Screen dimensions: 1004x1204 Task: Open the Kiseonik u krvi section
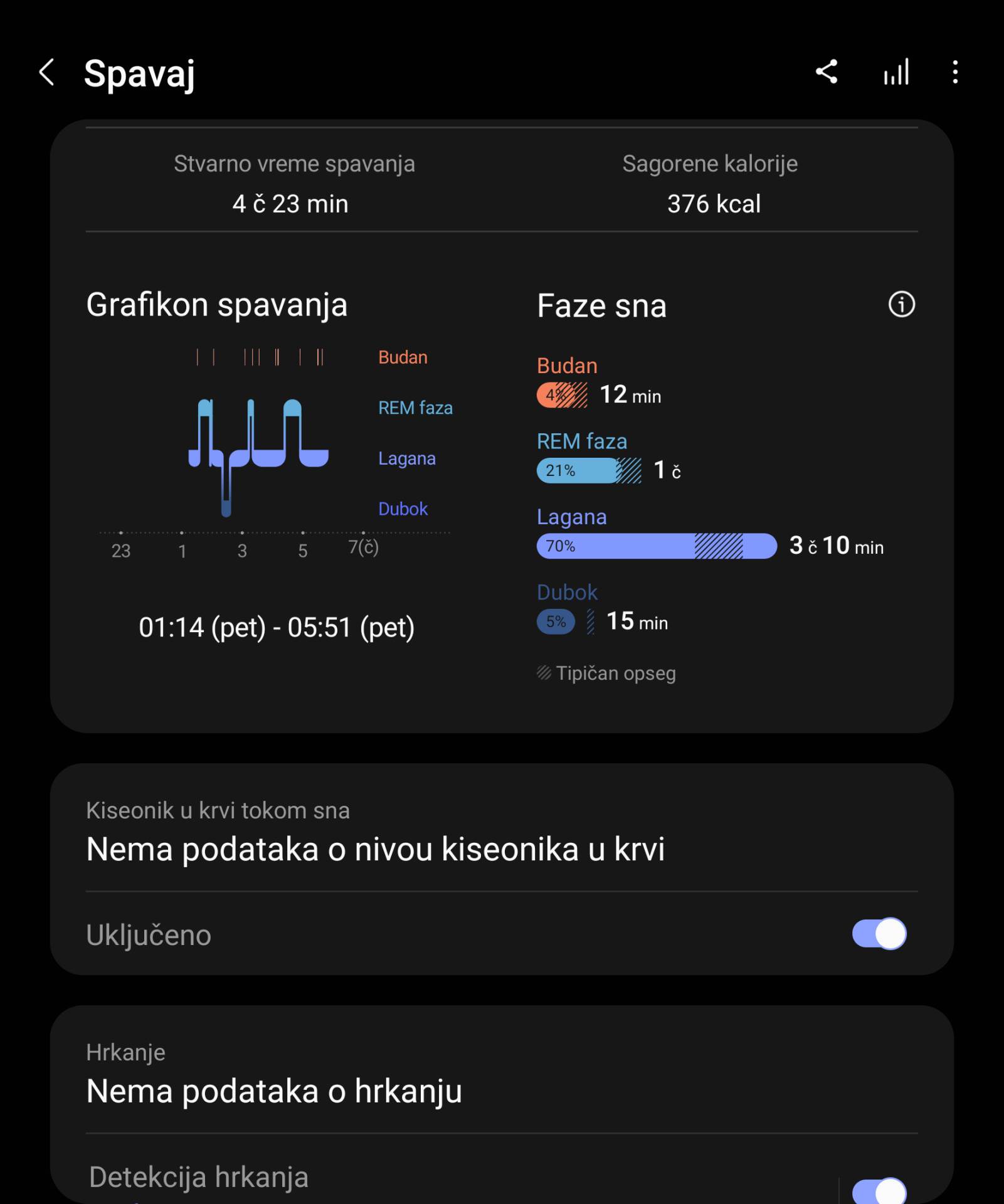pos(218,810)
